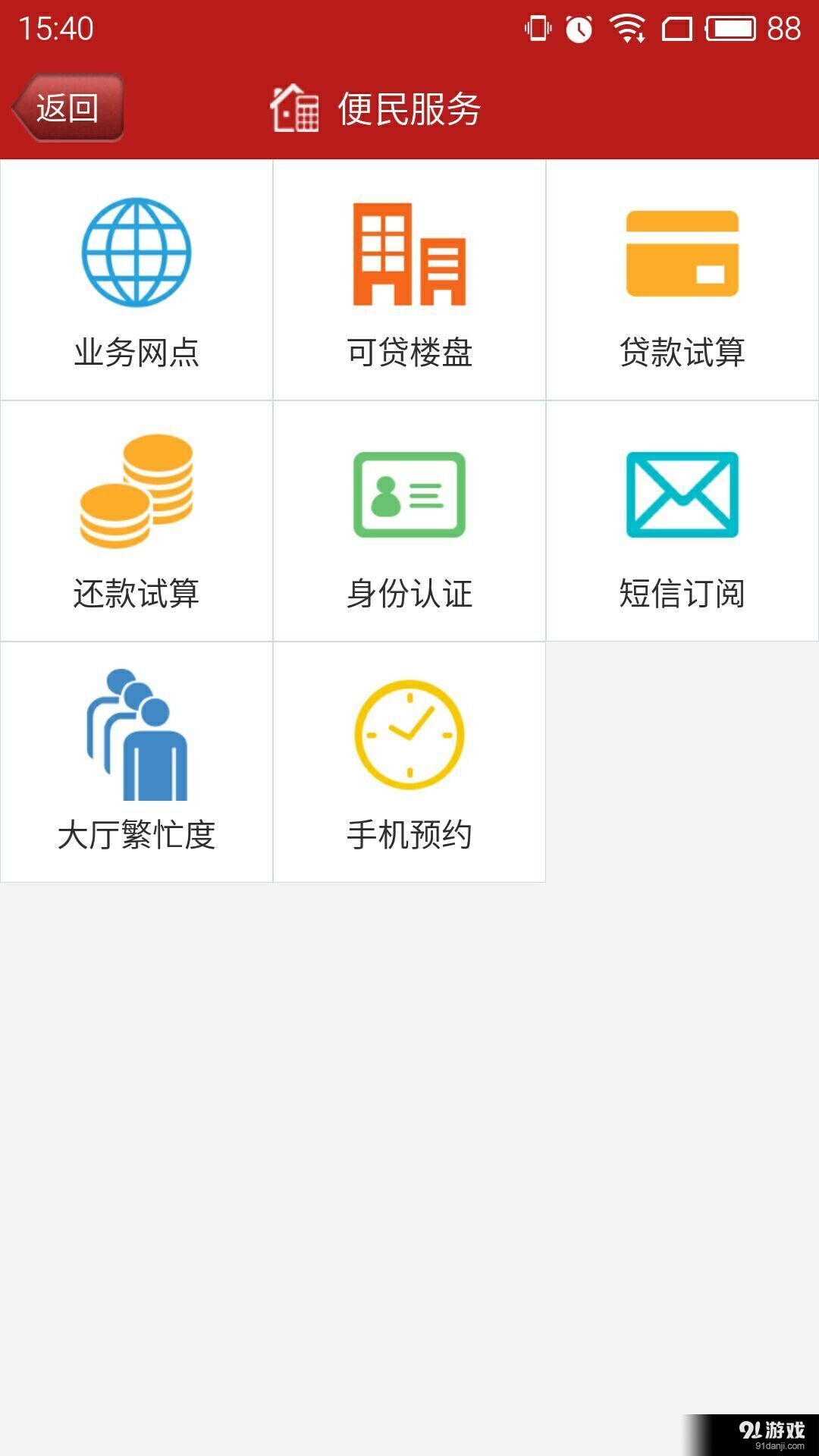The width and height of the screenshot is (819, 1456).
Task: Select the 便民服务 title text
Action: coord(409,110)
